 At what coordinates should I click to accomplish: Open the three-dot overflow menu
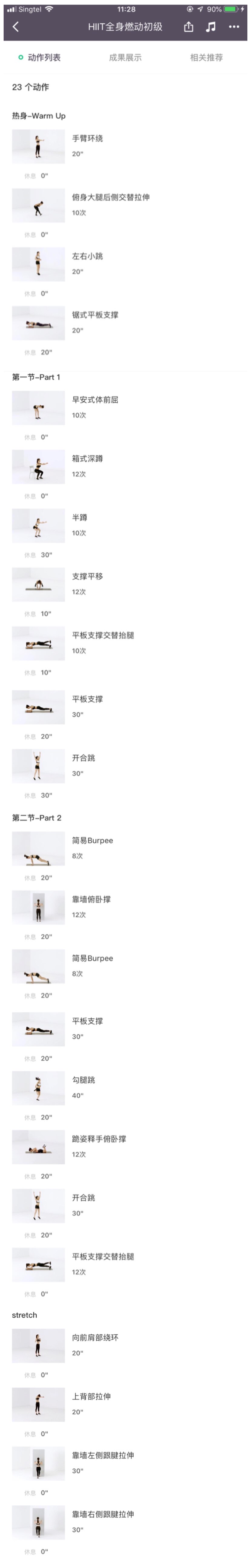coord(234,27)
